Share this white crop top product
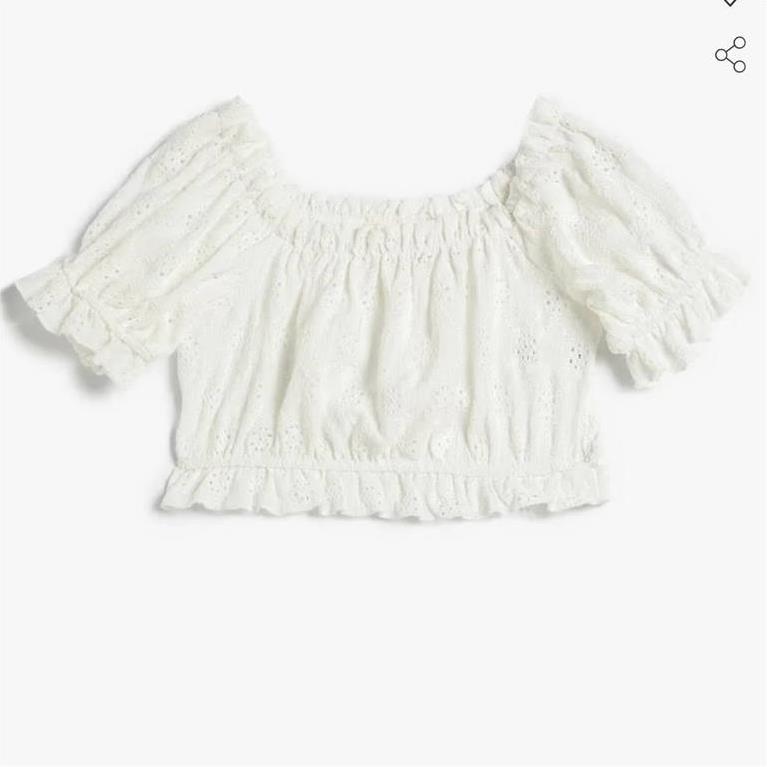This screenshot has height=767, width=767. [731, 55]
